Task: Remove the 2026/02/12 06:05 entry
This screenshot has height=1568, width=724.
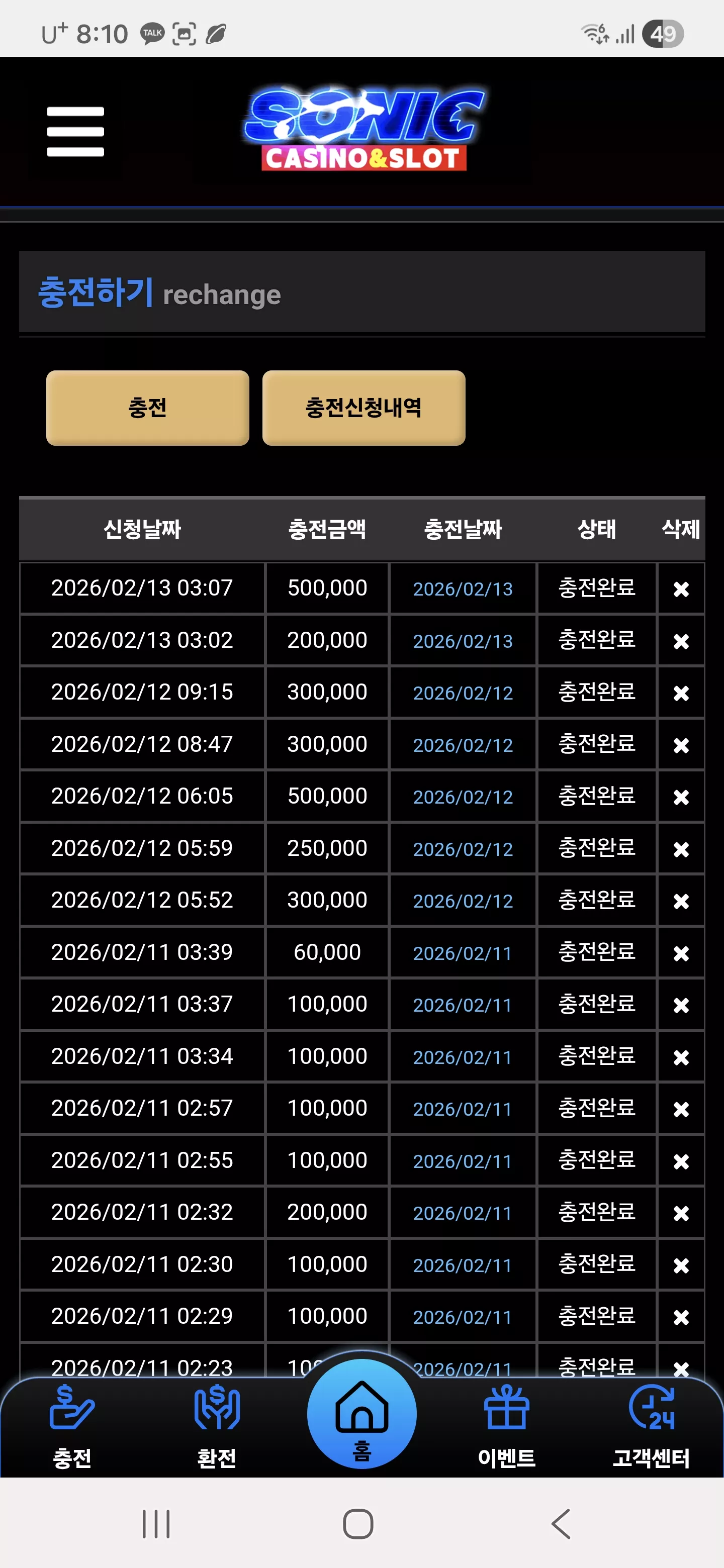Action: click(681, 797)
